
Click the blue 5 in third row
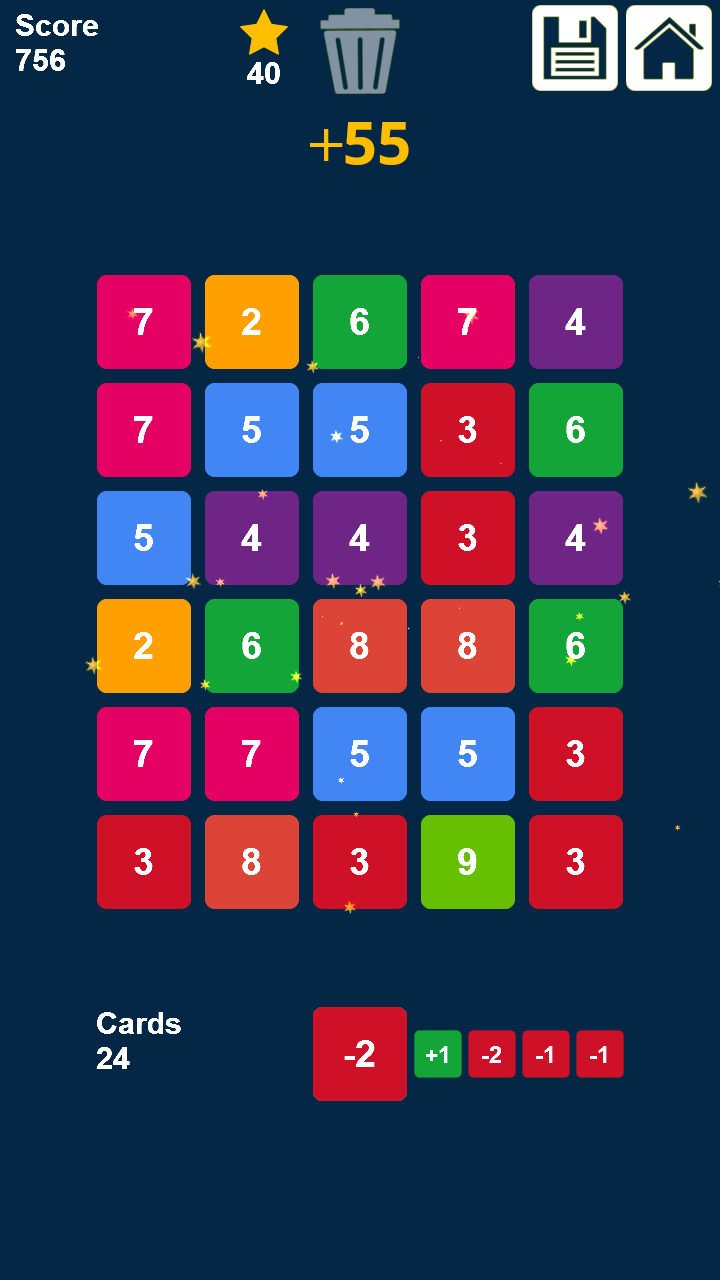144,538
